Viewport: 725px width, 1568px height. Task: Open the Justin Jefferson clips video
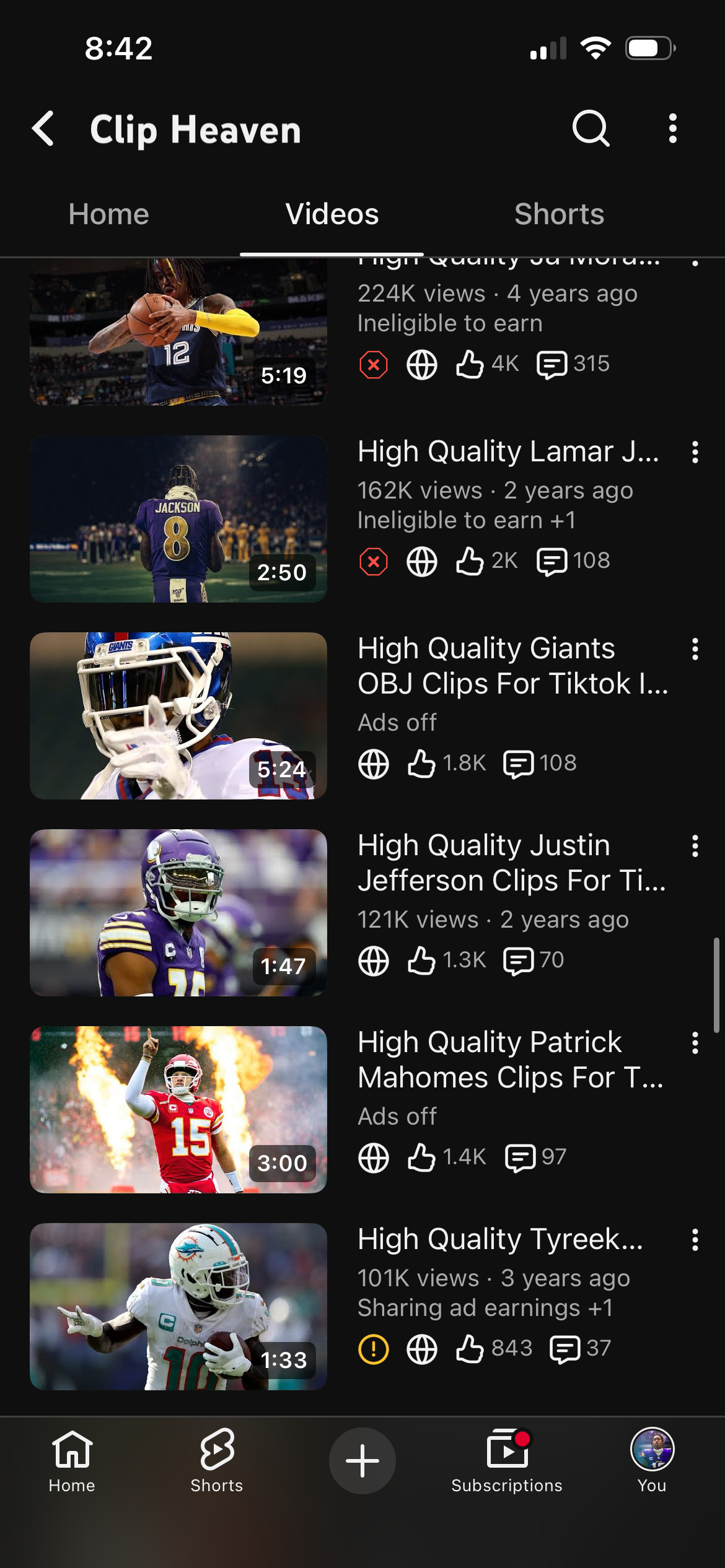point(178,913)
